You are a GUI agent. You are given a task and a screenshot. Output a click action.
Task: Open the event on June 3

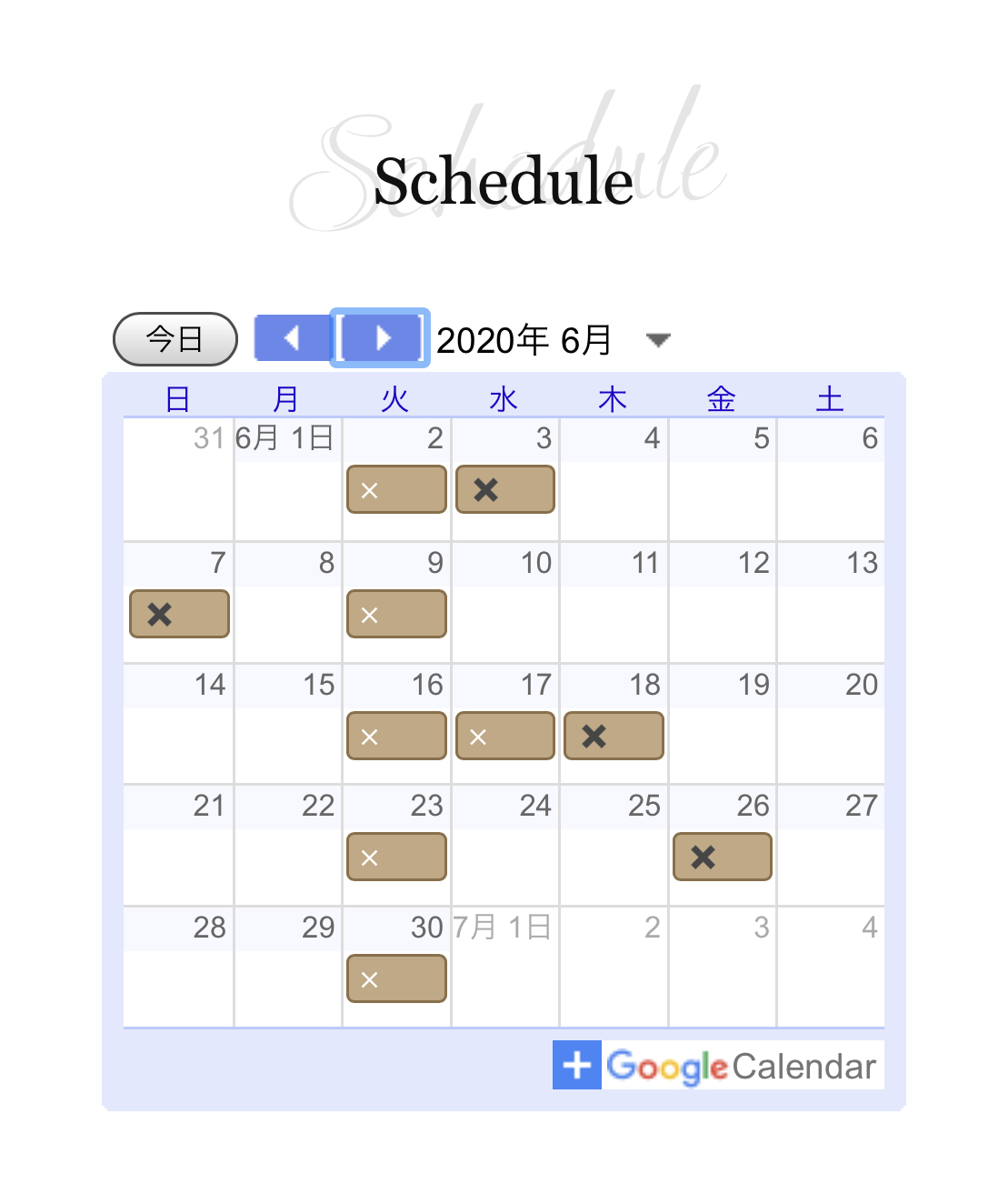[x=504, y=490]
